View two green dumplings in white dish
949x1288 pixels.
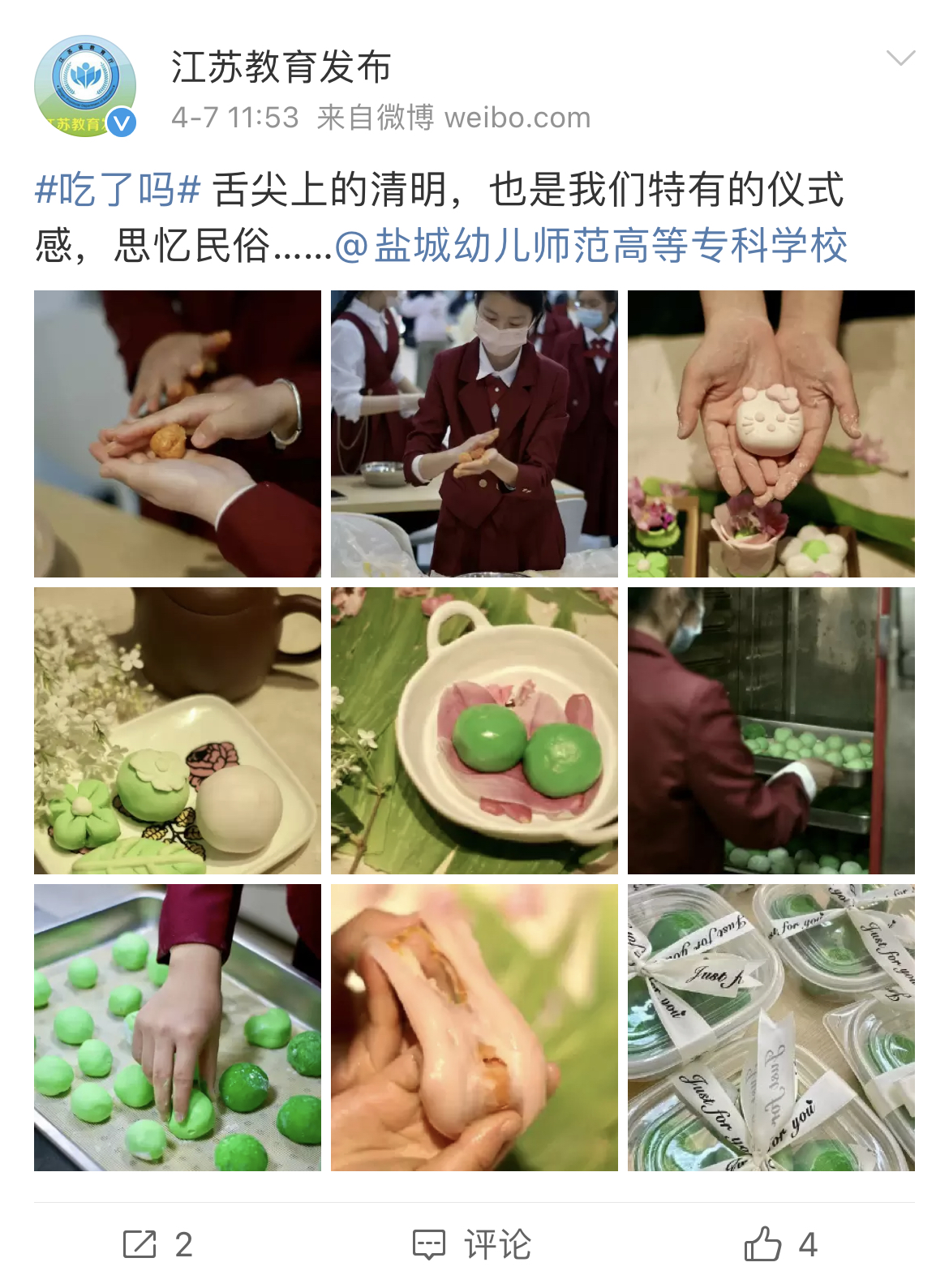click(x=474, y=731)
